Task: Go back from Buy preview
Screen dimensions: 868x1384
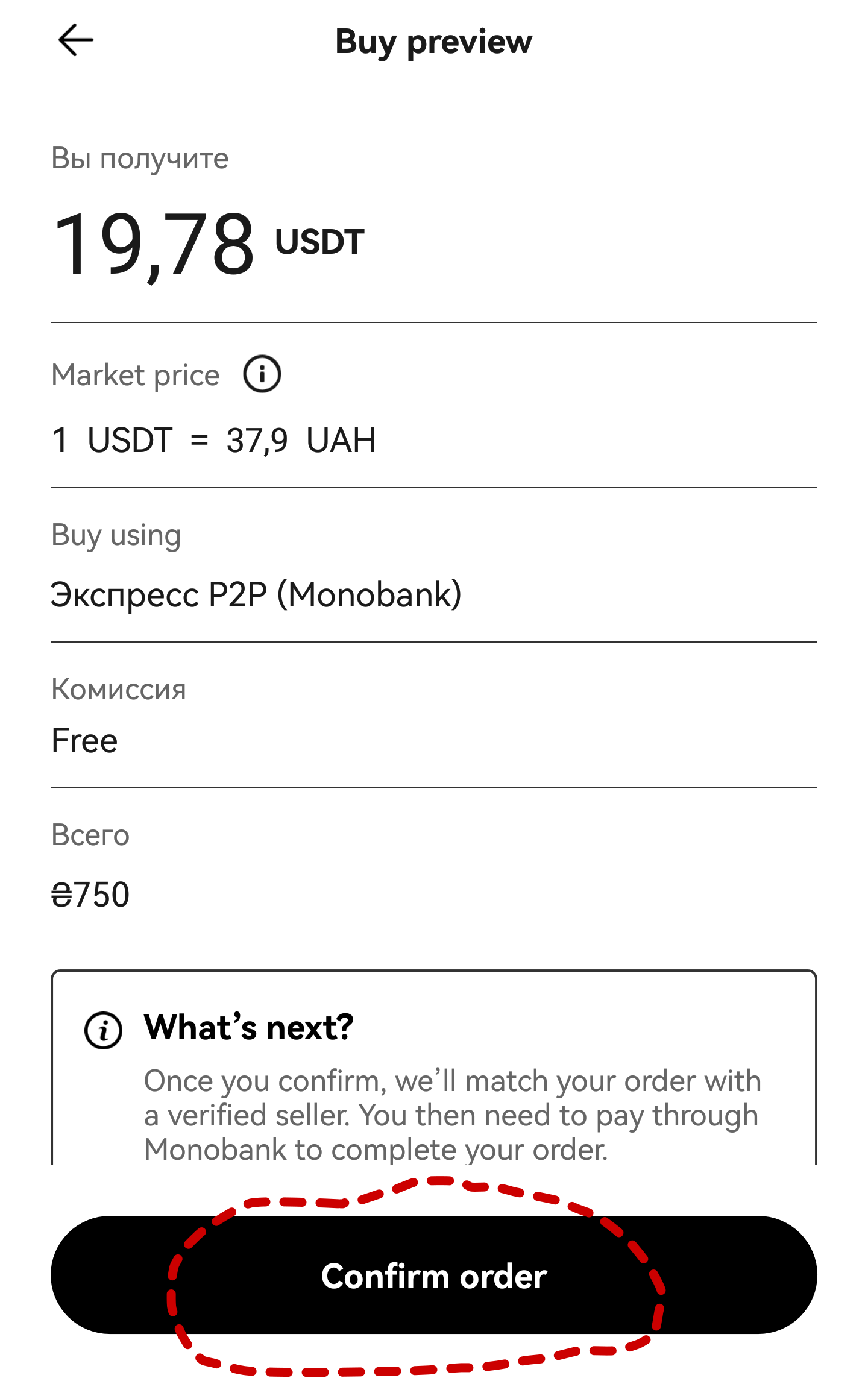Action: click(x=76, y=40)
